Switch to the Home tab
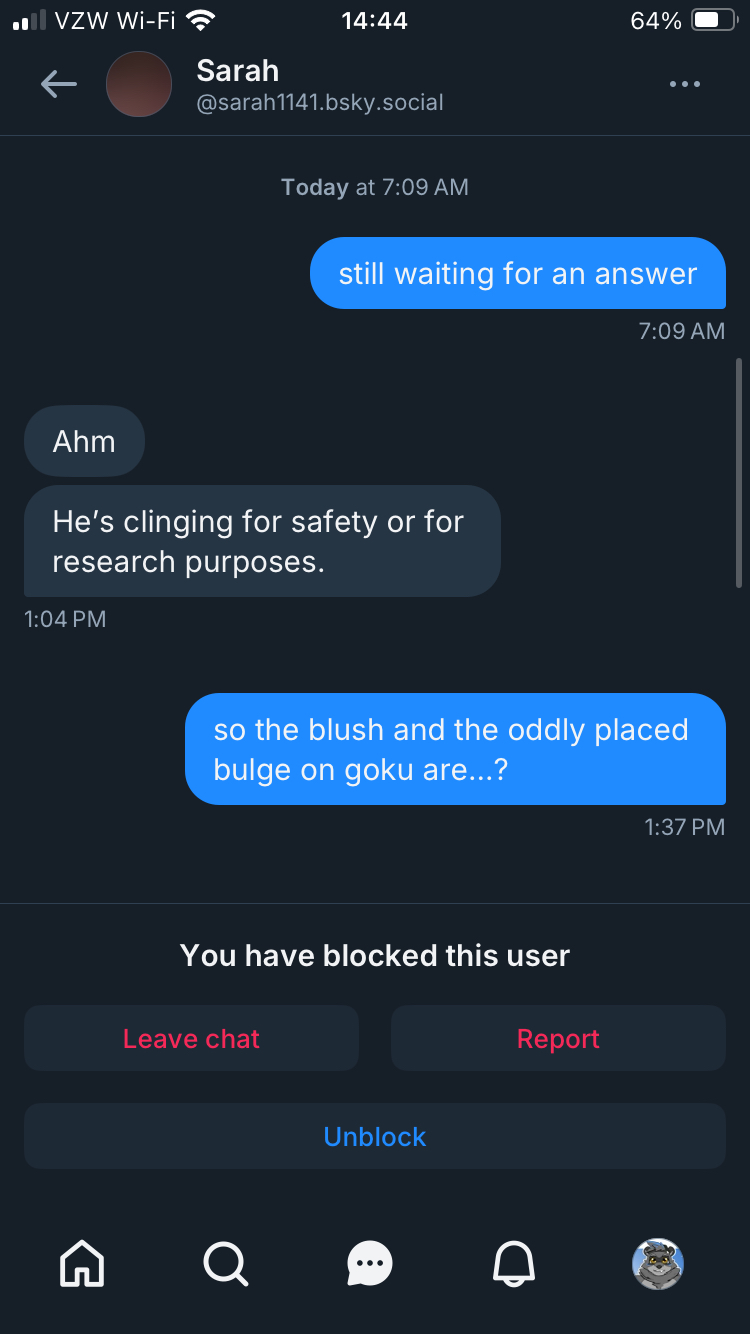750x1334 pixels. tap(82, 1264)
